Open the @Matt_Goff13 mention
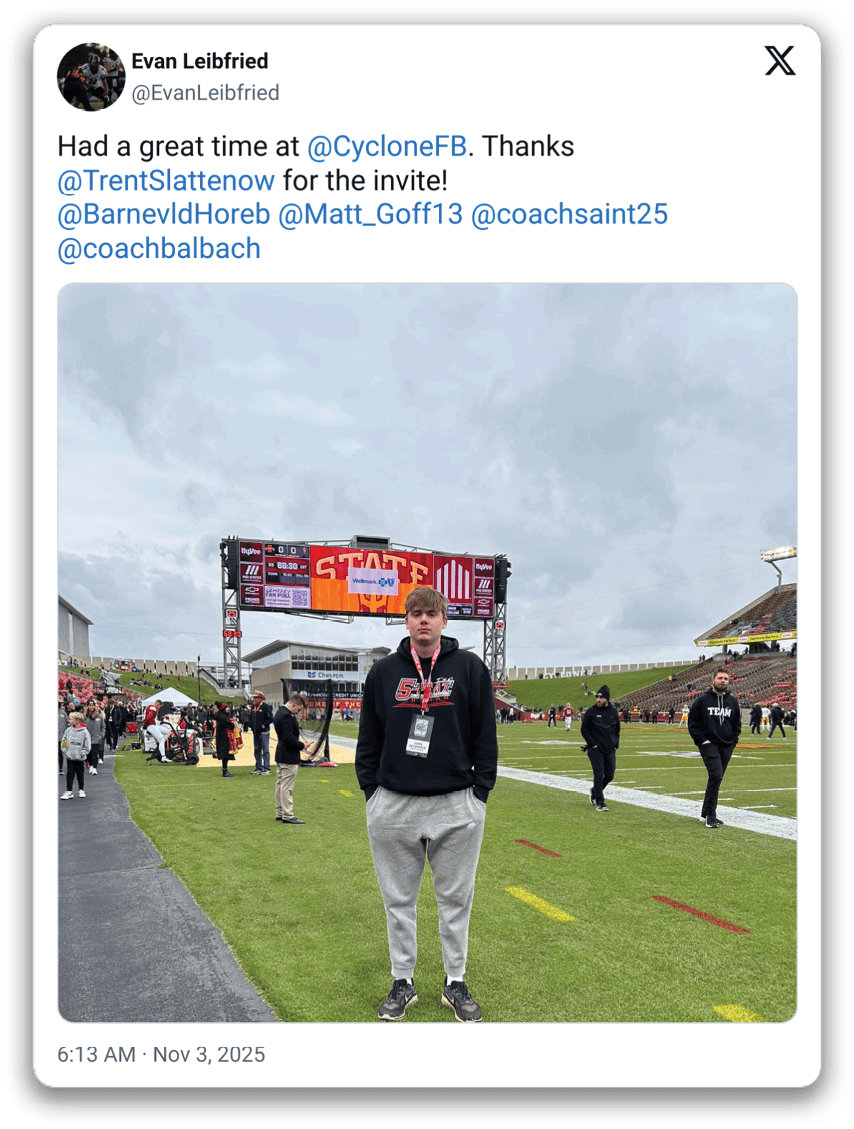 coord(370,215)
